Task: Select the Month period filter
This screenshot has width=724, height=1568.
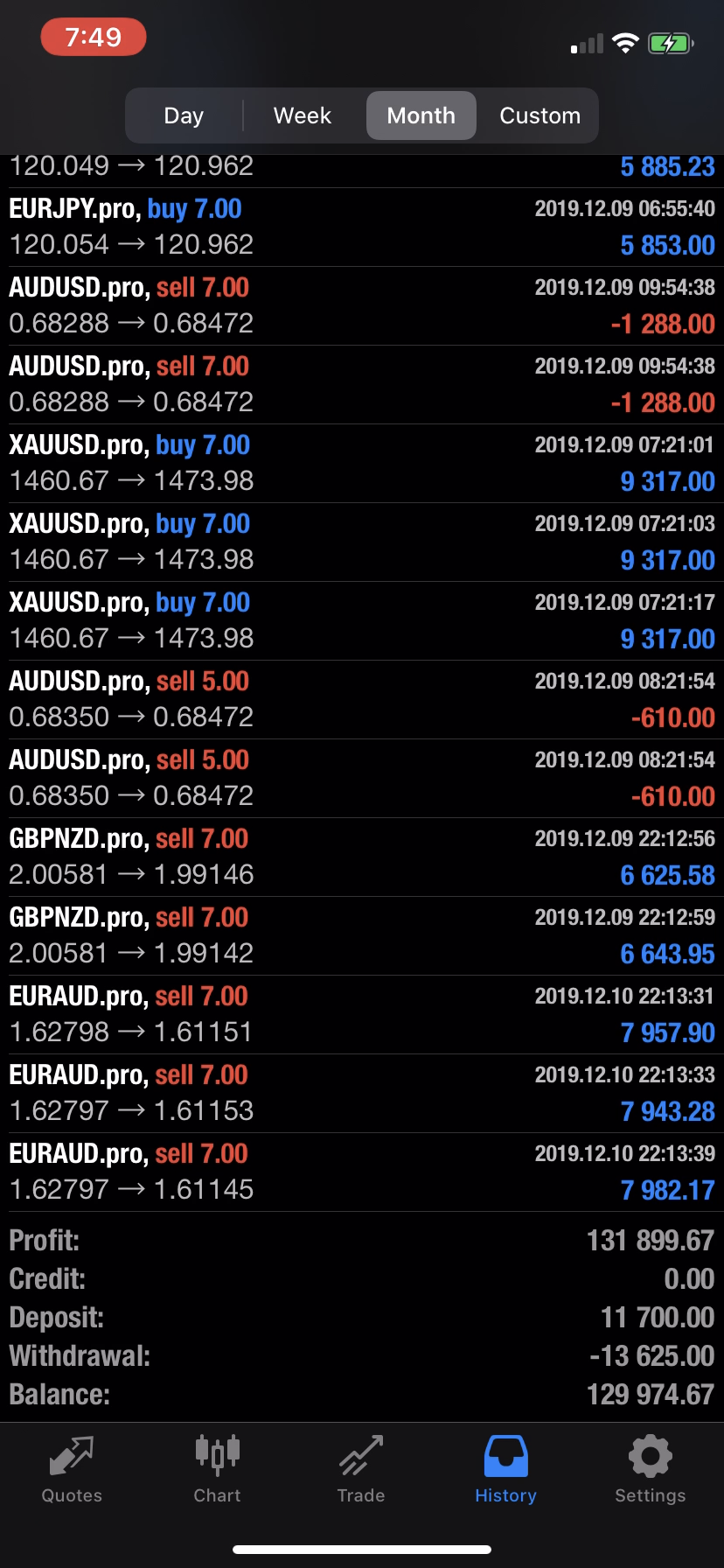Action: [421, 115]
